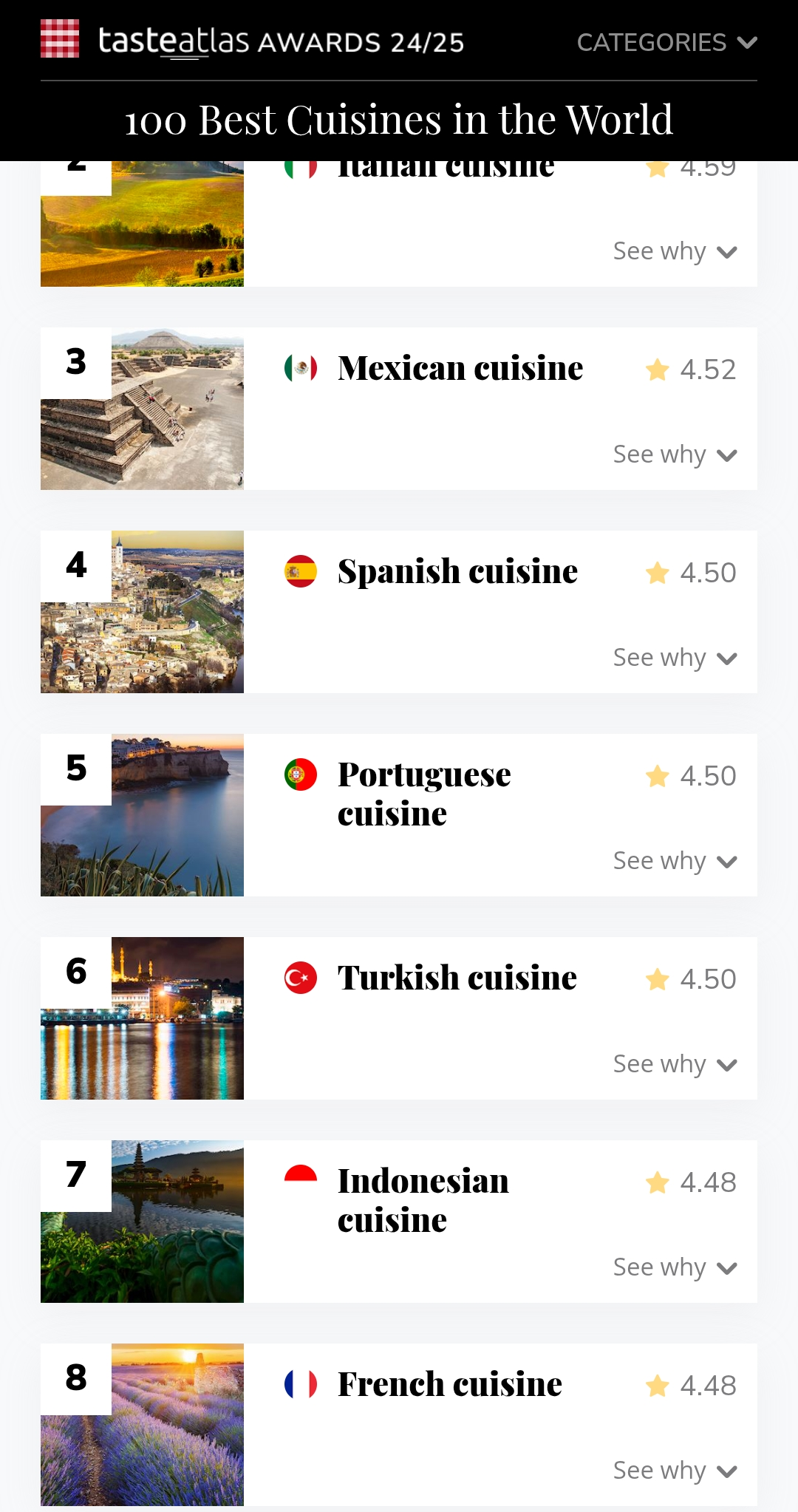Expand See why for Mexican cuisine
Viewport: 798px width, 1512px height.
675,454
